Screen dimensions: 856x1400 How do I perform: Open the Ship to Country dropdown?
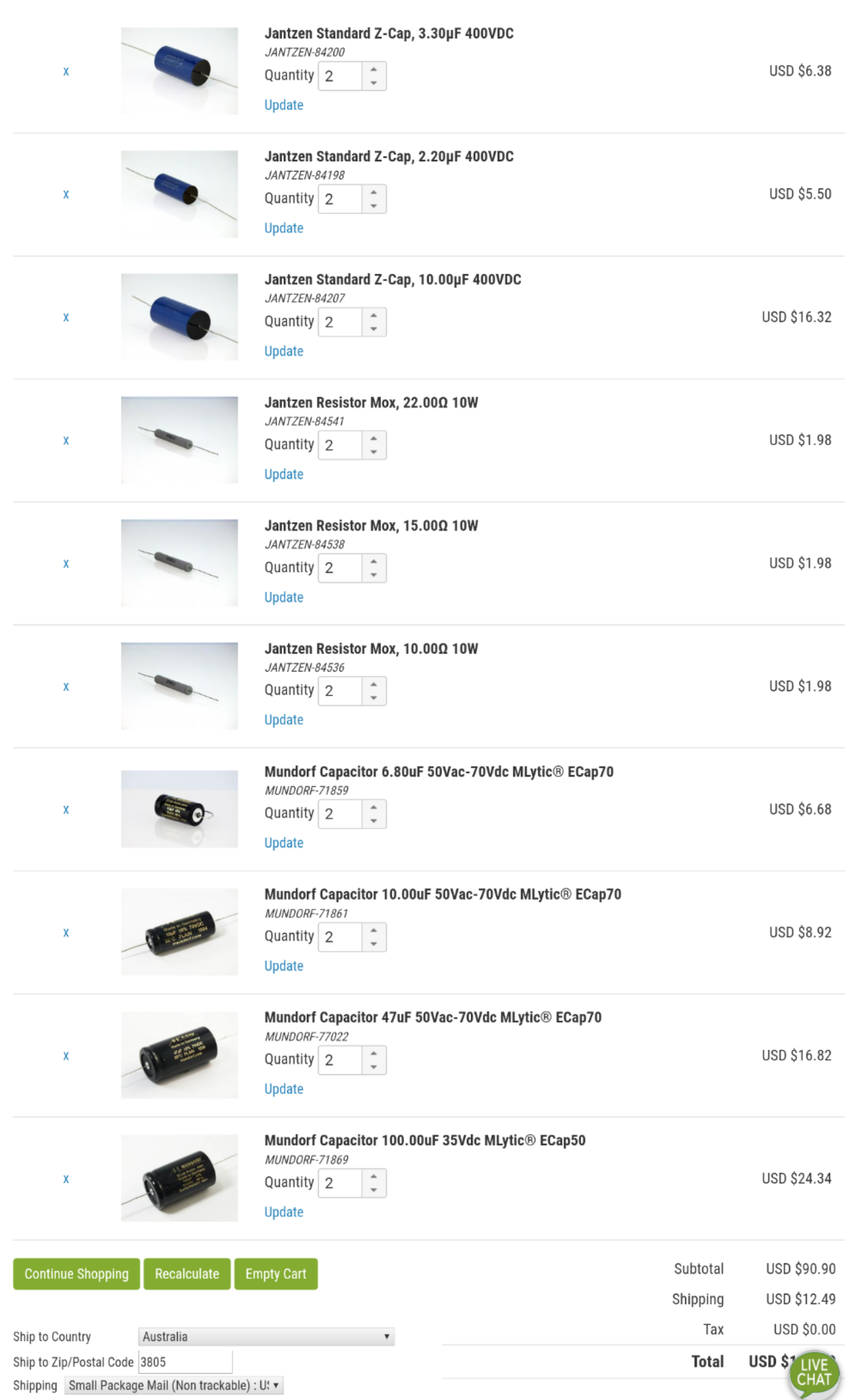click(x=267, y=1336)
